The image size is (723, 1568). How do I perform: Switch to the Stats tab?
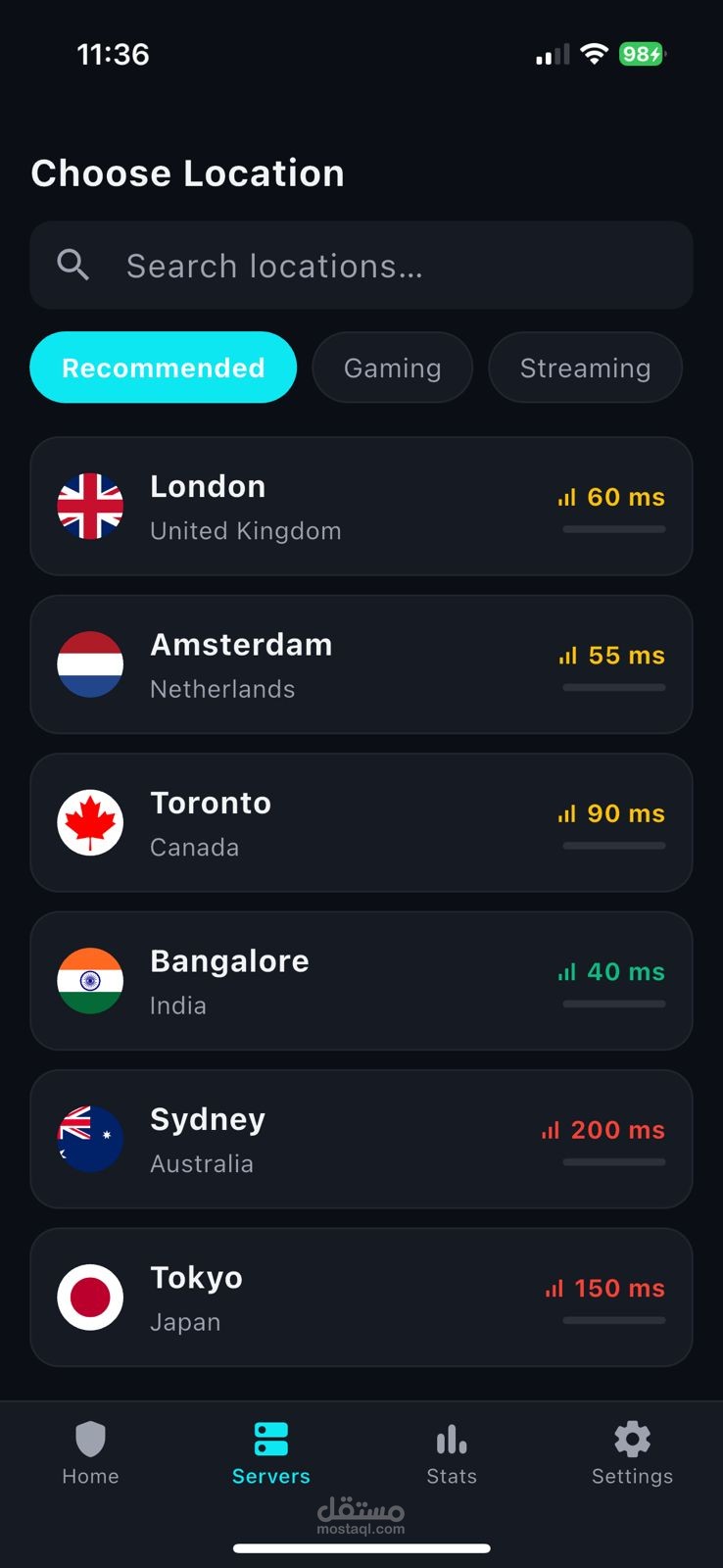(452, 1453)
